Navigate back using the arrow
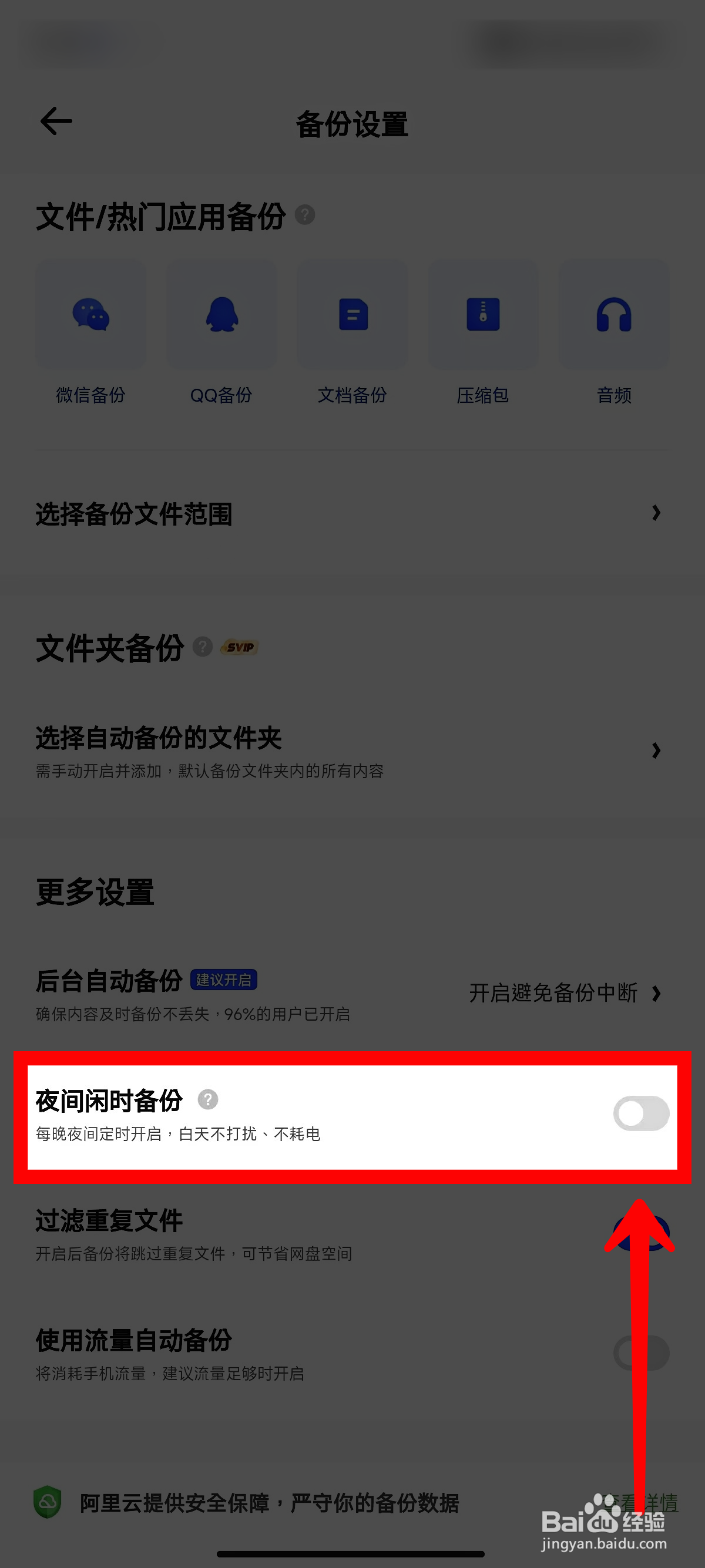 click(55, 120)
